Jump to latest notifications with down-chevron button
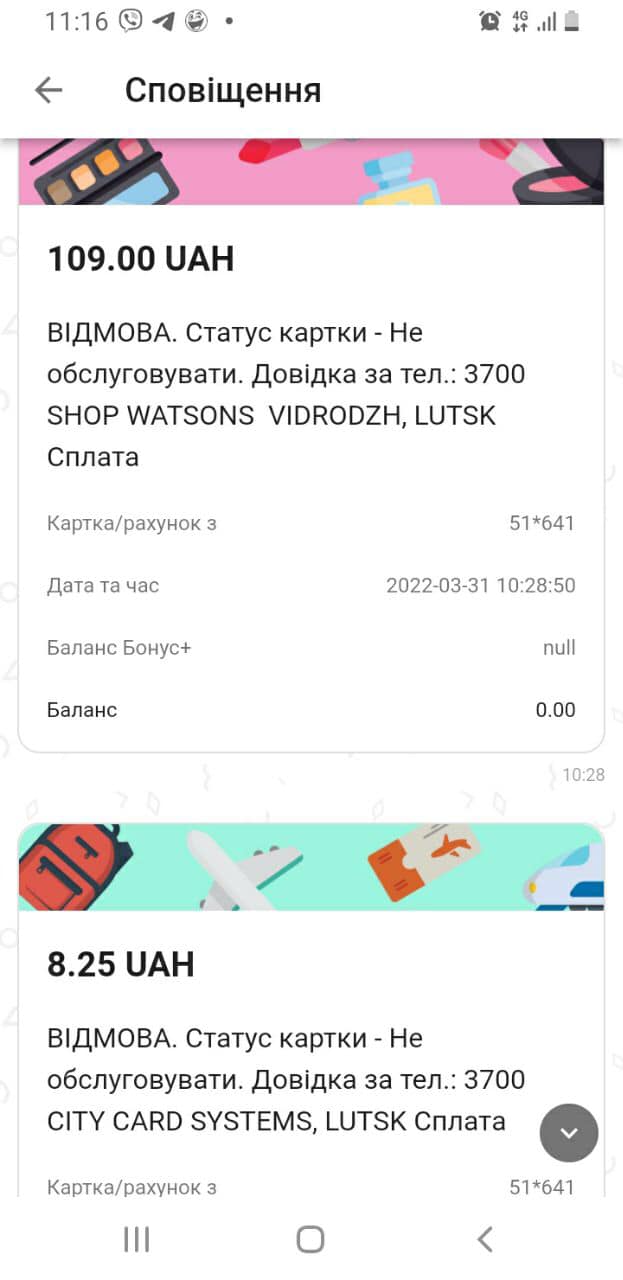The image size is (623, 1280). click(569, 1133)
